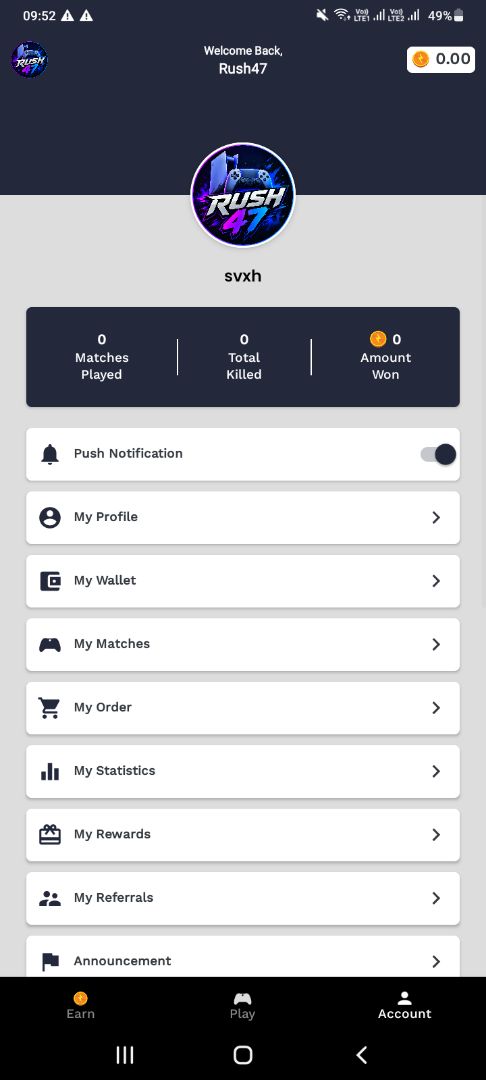Go to the home screen
Viewport: 486px width, 1080px height.
(x=242, y=1054)
